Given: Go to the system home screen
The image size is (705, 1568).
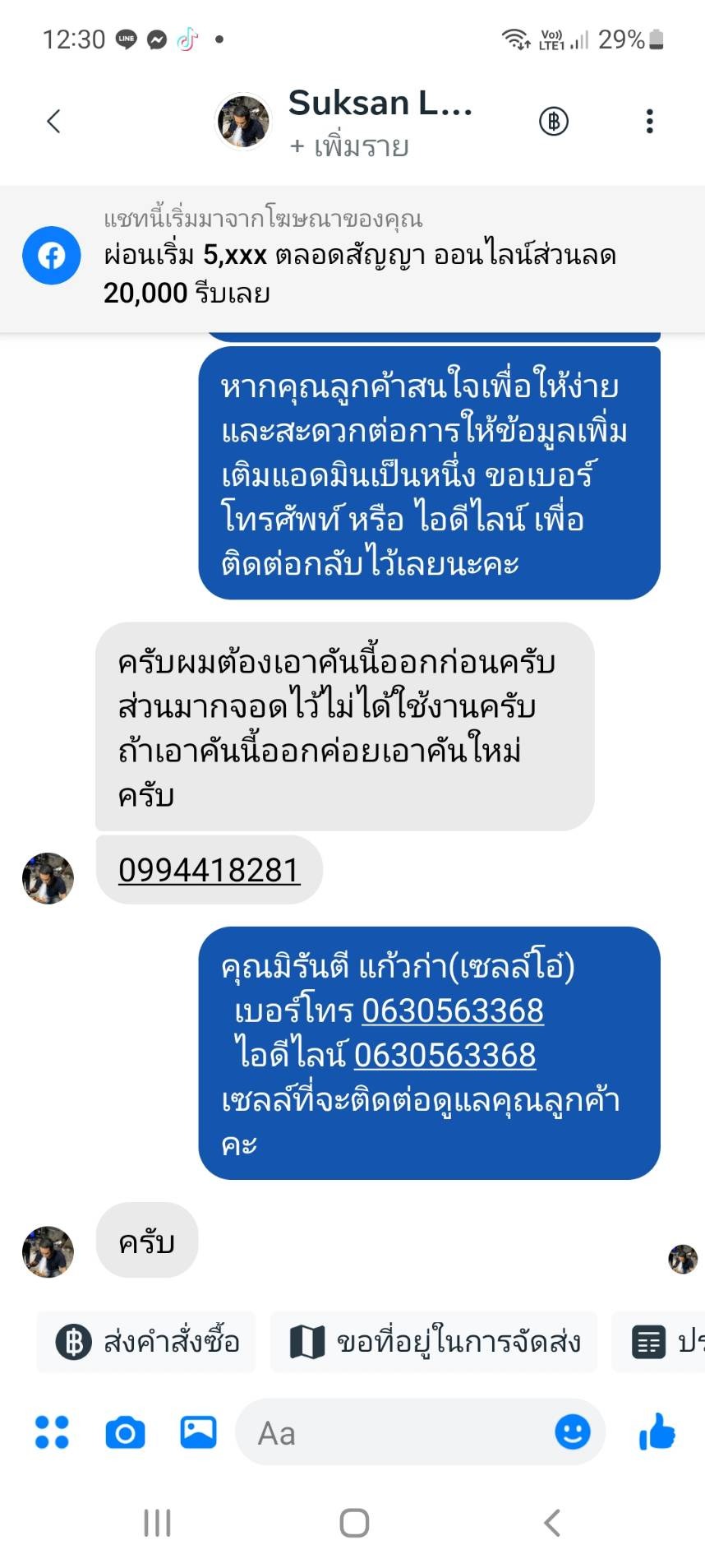Looking at the screenshot, I should (x=353, y=1523).
